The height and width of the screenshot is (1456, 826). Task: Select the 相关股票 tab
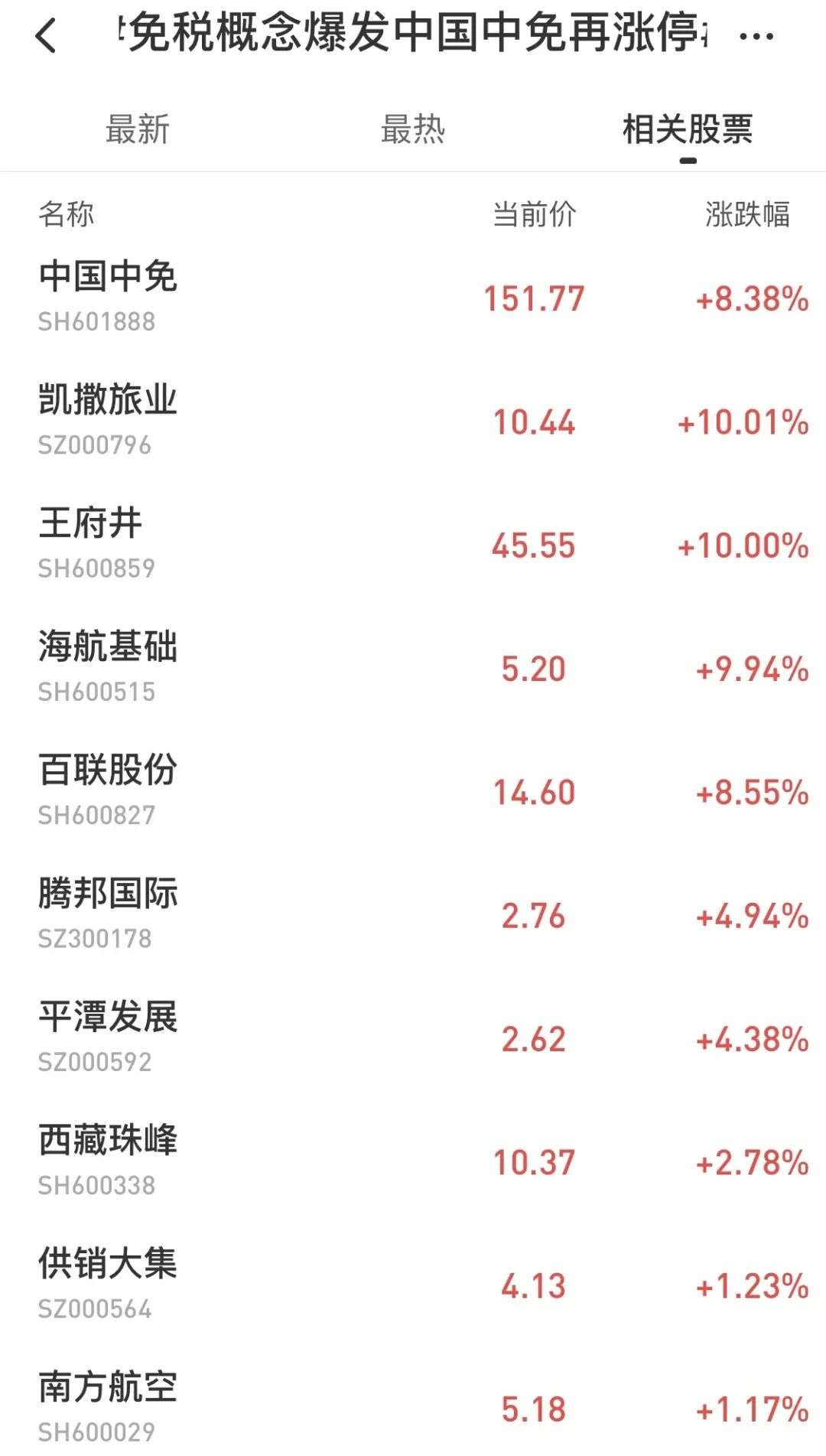687,130
